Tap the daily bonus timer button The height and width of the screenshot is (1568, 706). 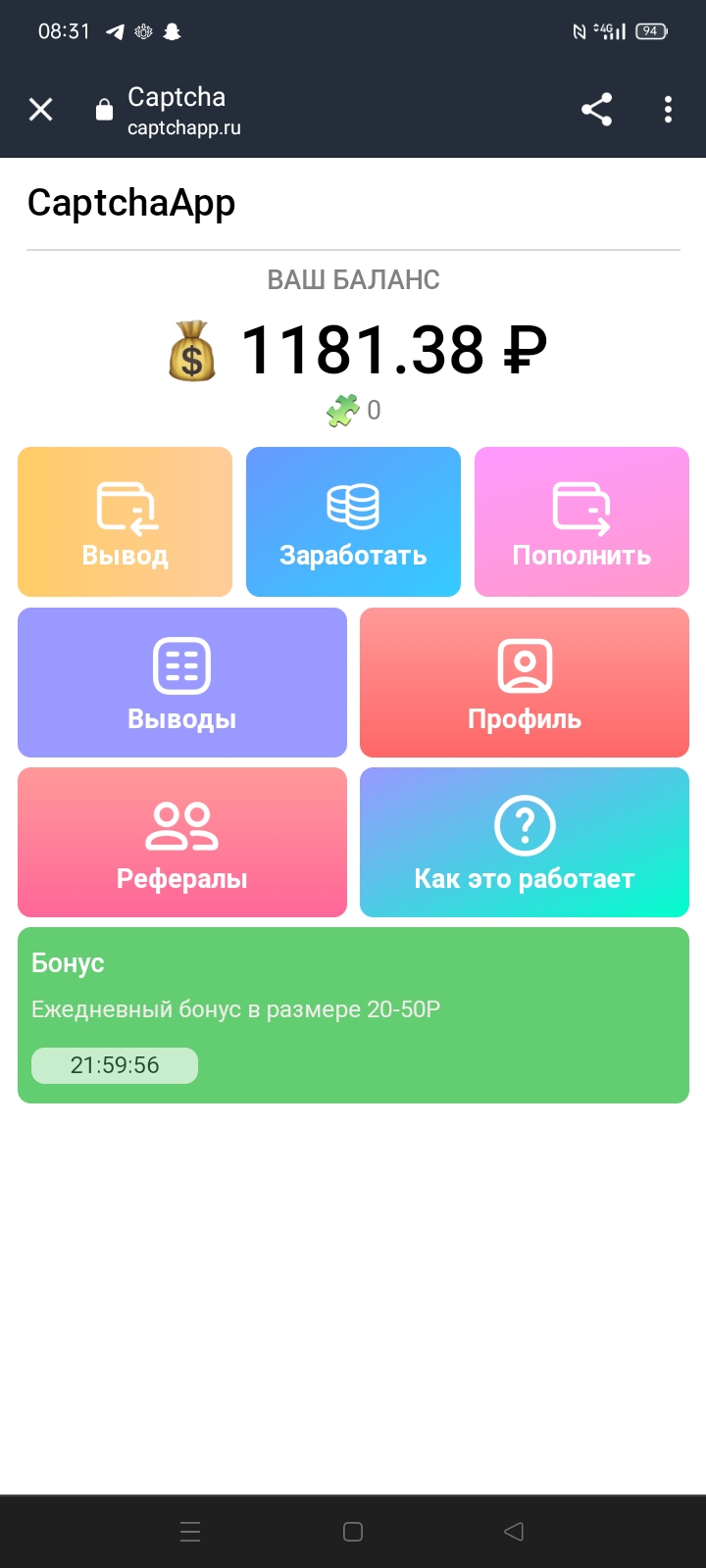click(115, 1065)
